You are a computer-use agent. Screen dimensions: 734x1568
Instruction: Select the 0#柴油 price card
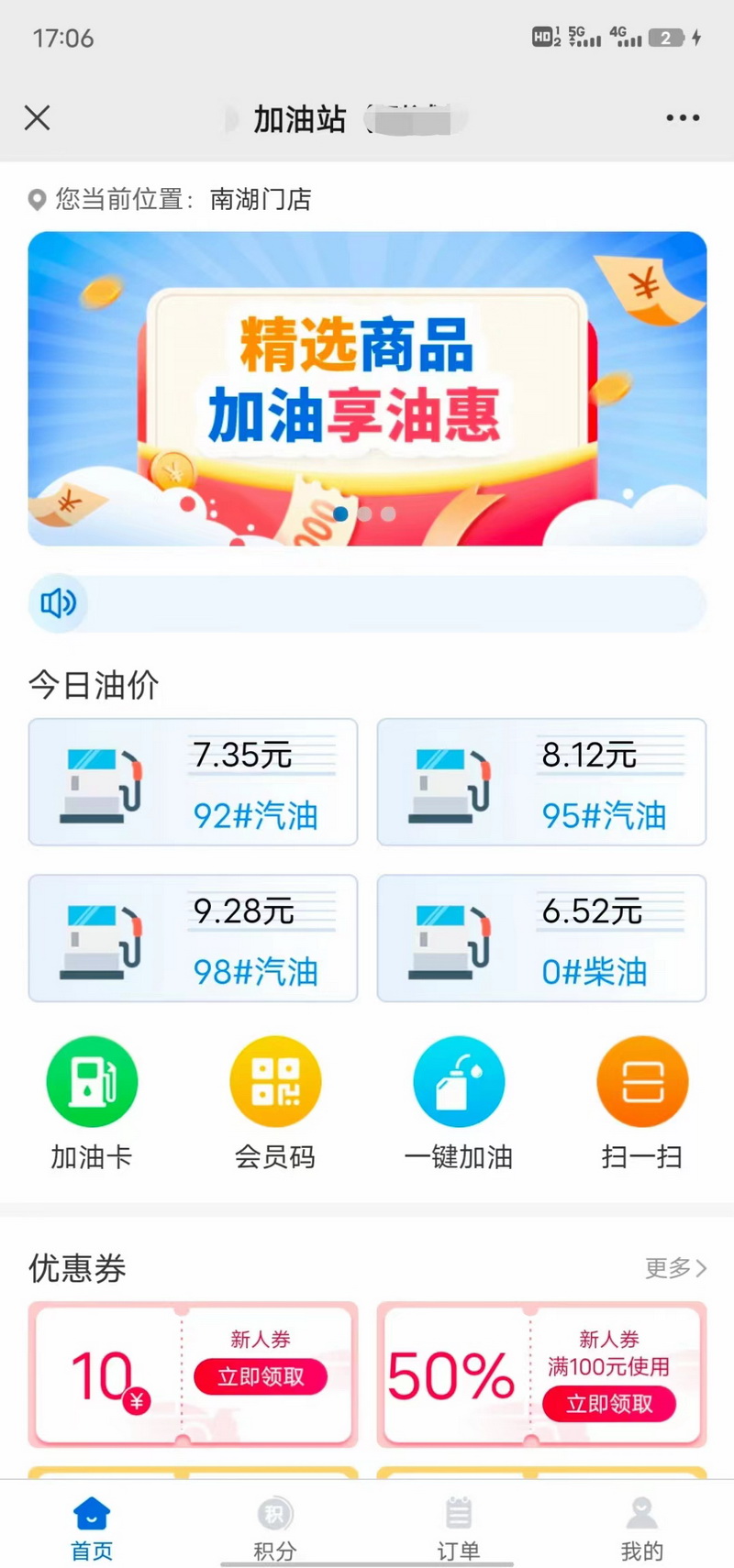(x=540, y=939)
